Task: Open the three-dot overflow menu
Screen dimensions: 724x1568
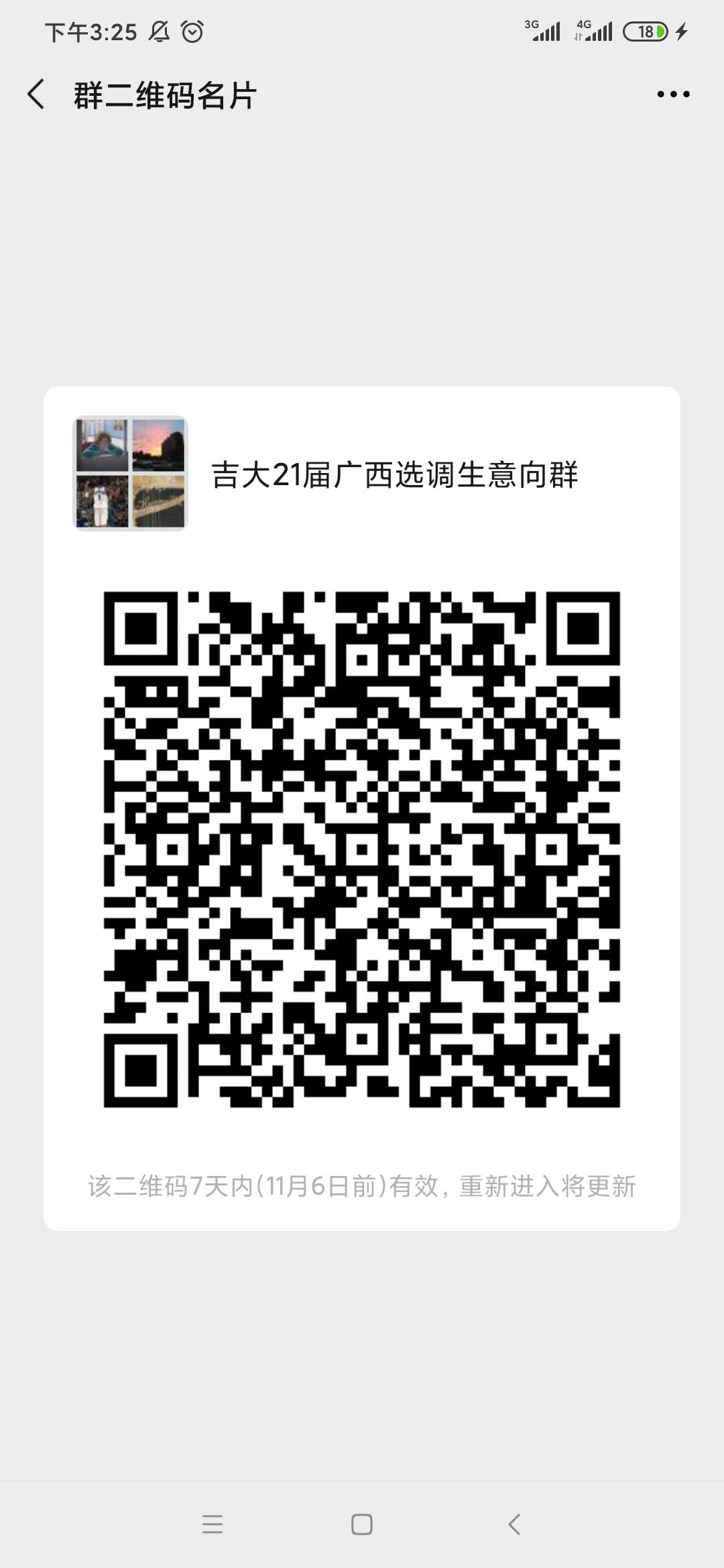Action: click(x=673, y=94)
